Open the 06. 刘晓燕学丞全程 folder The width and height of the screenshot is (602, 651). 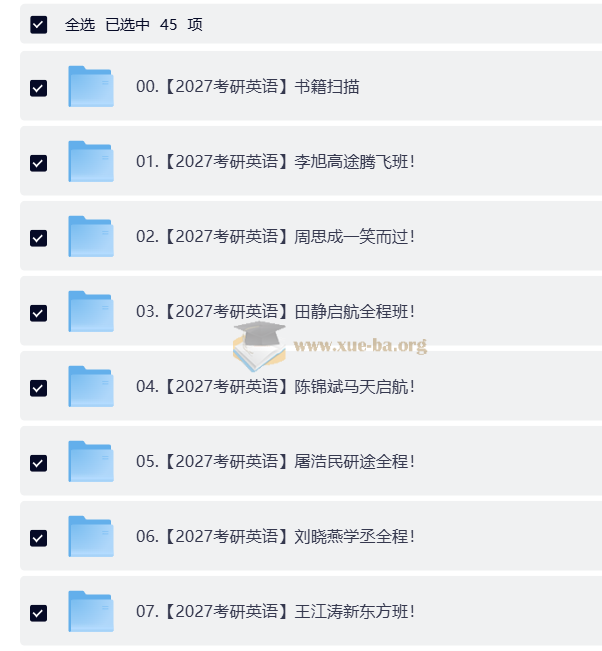click(274, 537)
